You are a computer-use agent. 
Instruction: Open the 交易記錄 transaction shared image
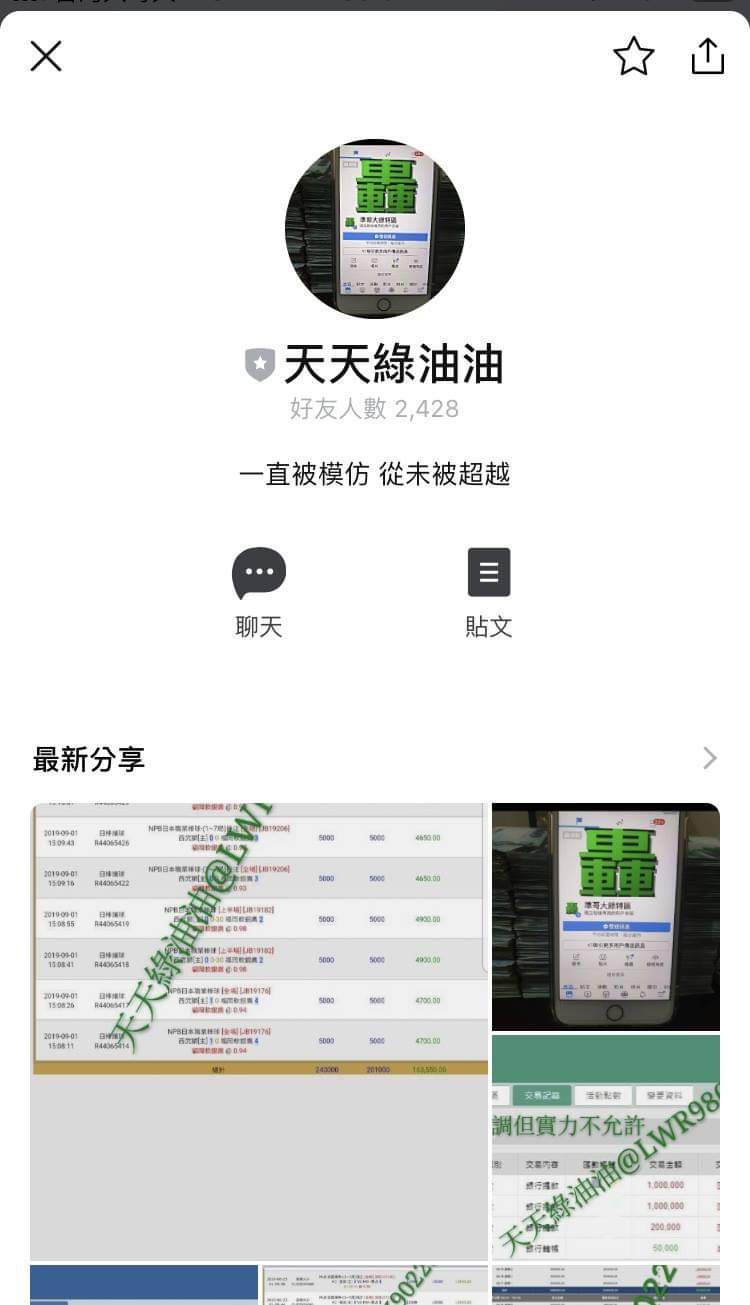coord(606,1147)
